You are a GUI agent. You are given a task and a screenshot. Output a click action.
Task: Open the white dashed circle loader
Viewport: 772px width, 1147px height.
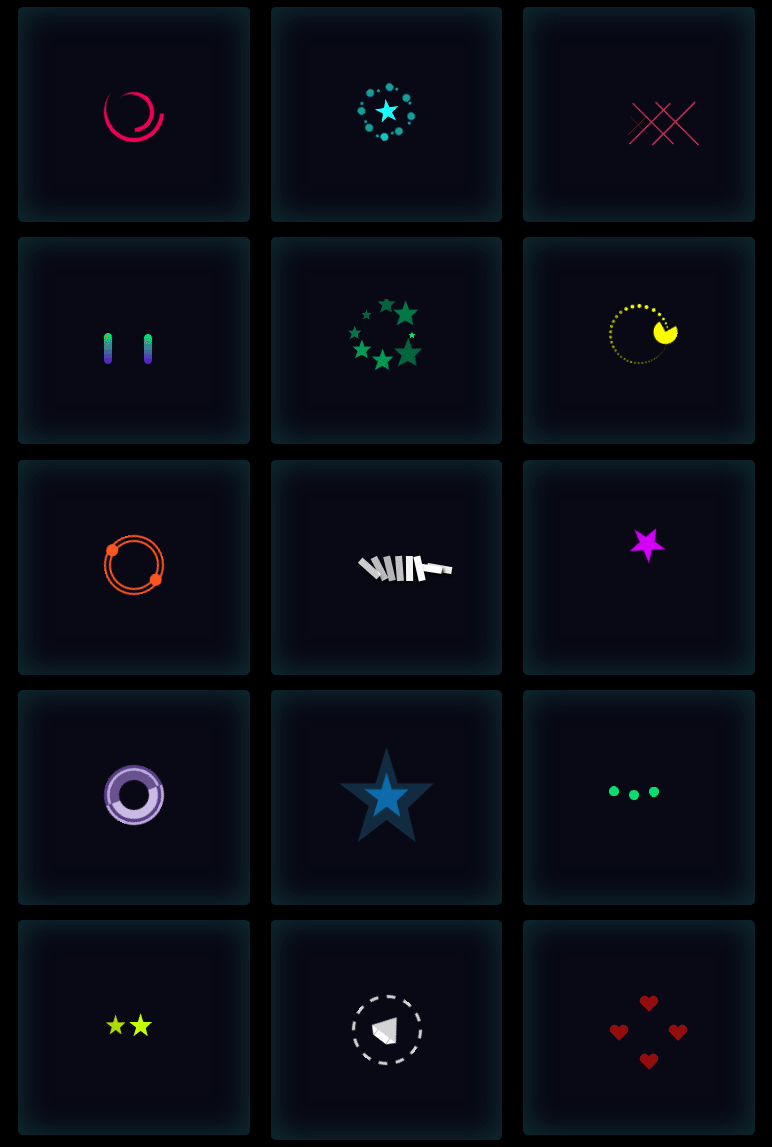coord(386,1029)
